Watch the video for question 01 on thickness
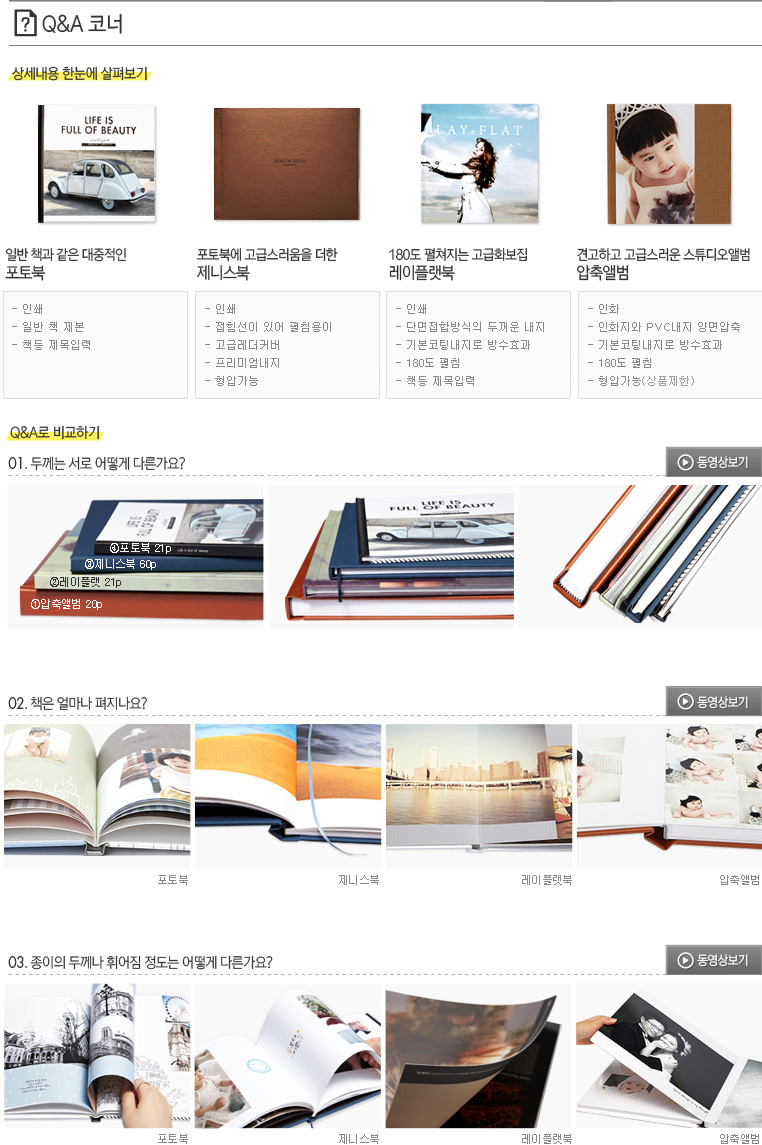The image size is (762, 1145). 713,462
